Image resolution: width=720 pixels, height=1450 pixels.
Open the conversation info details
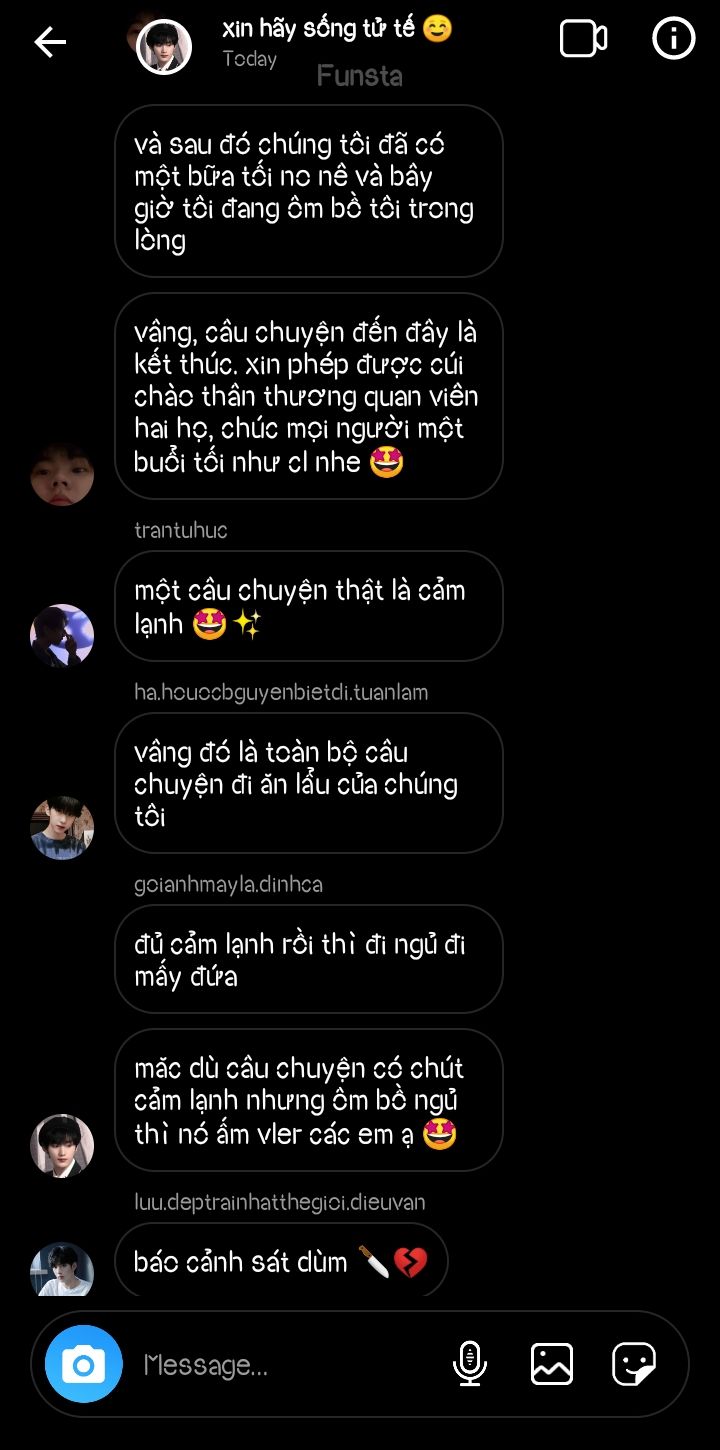(674, 40)
